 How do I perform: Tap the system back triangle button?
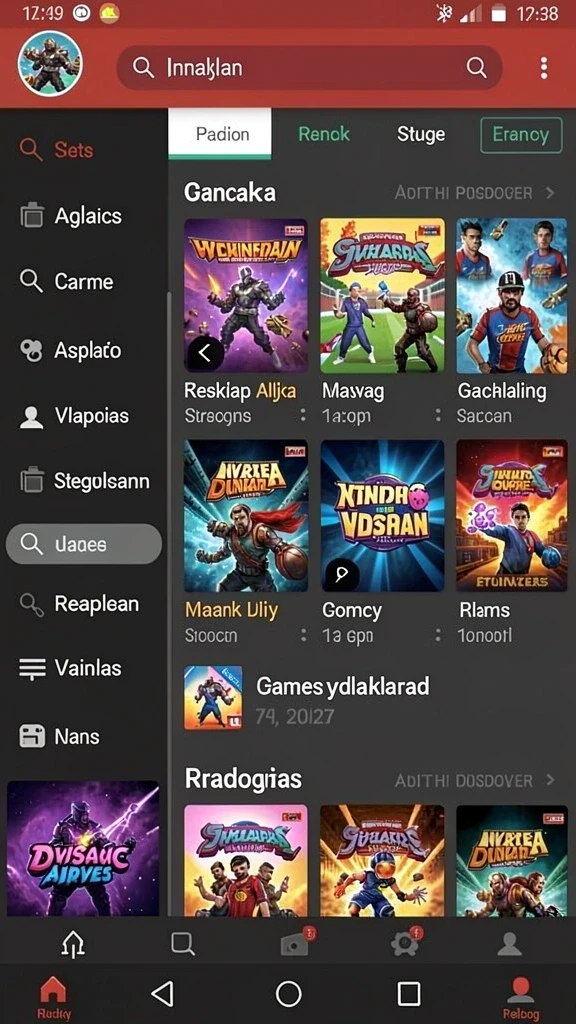tap(162, 993)
